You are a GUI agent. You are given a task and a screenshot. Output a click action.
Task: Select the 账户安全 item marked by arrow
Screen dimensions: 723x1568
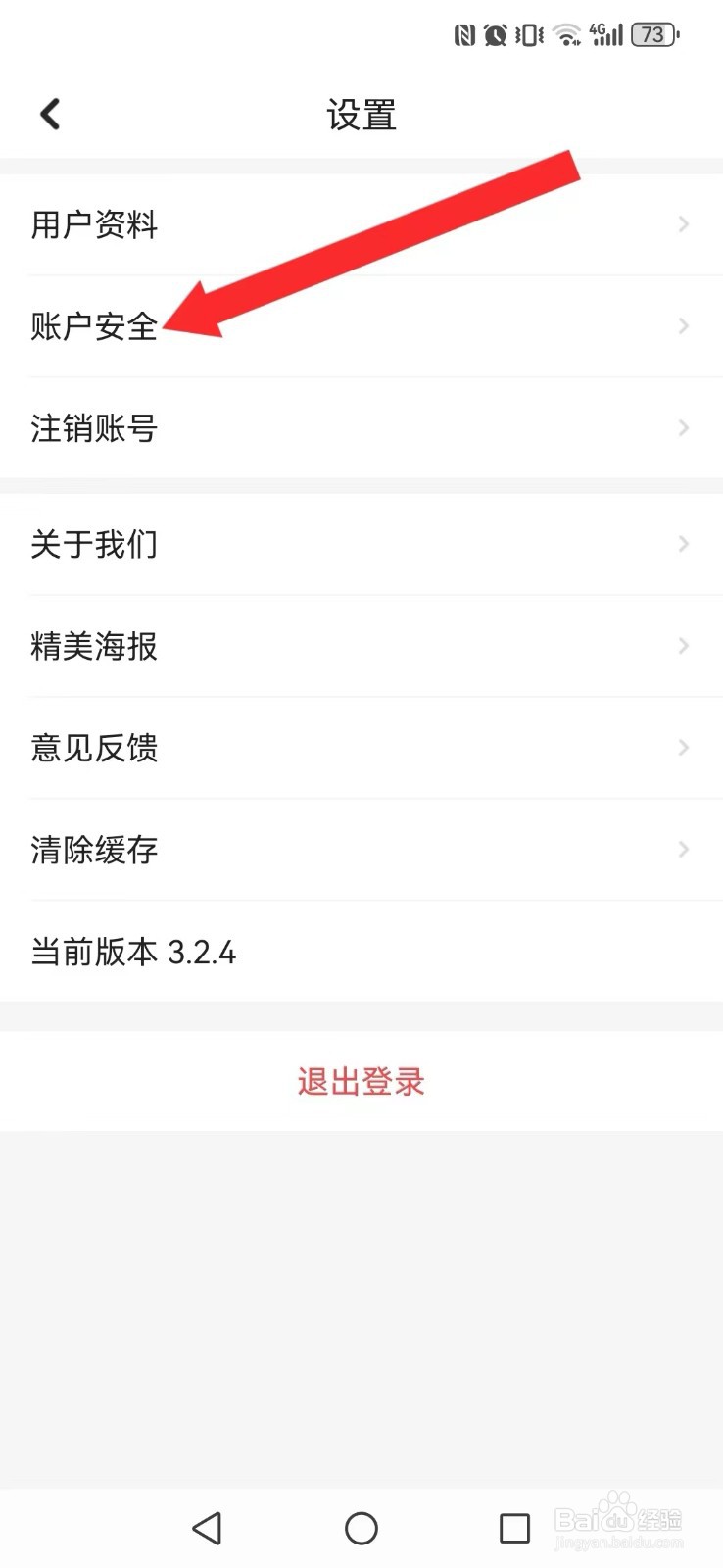point(93,326)
